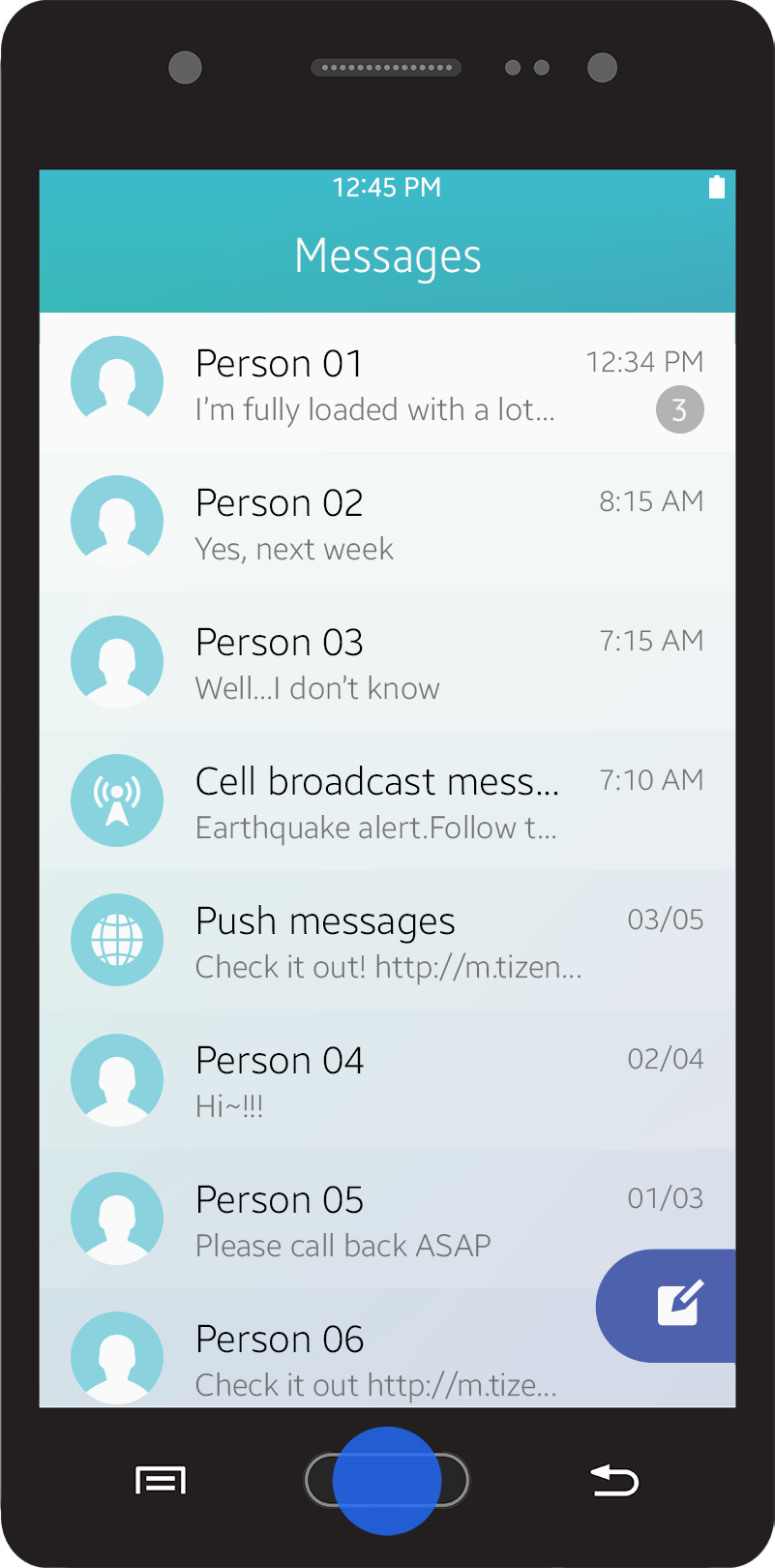Screen dimensions: 775x1568
Task: Select the Messages title bar
Action: (x=387, y=256)
